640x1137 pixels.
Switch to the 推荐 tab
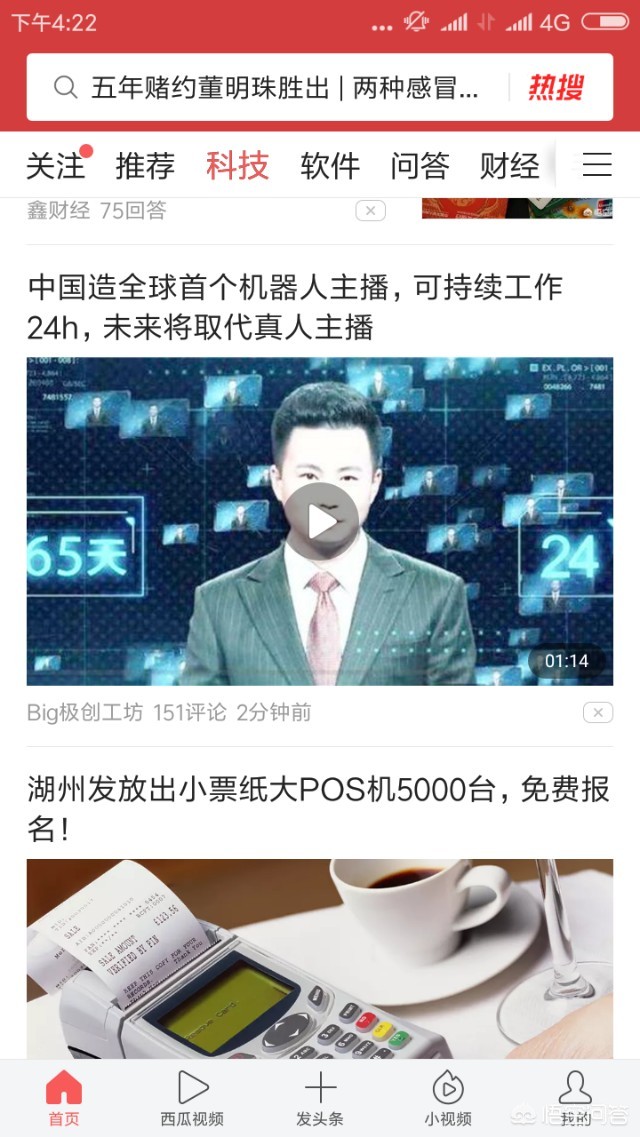tap(145, 165)
